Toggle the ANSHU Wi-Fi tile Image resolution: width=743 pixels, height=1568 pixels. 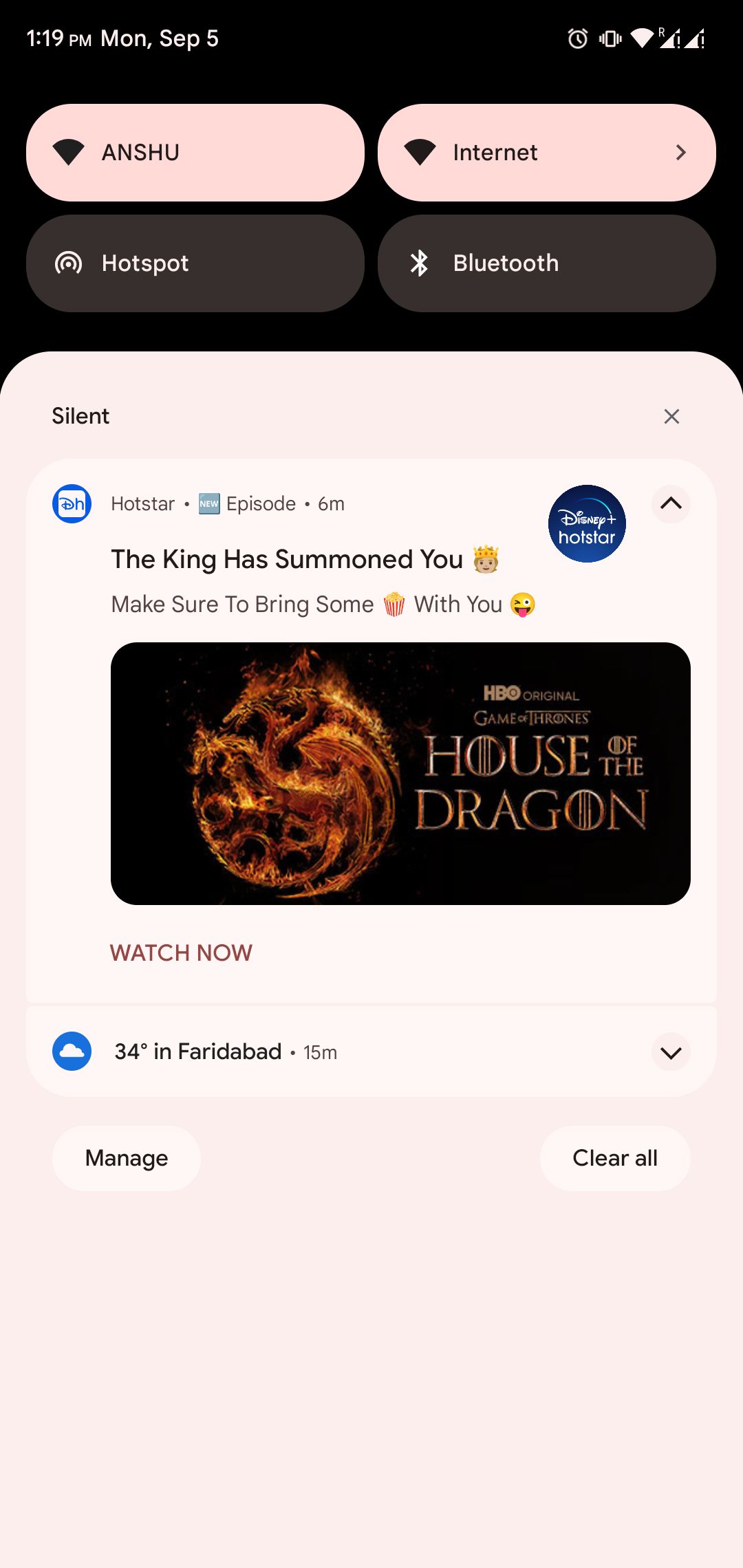(x=195, y=153)
